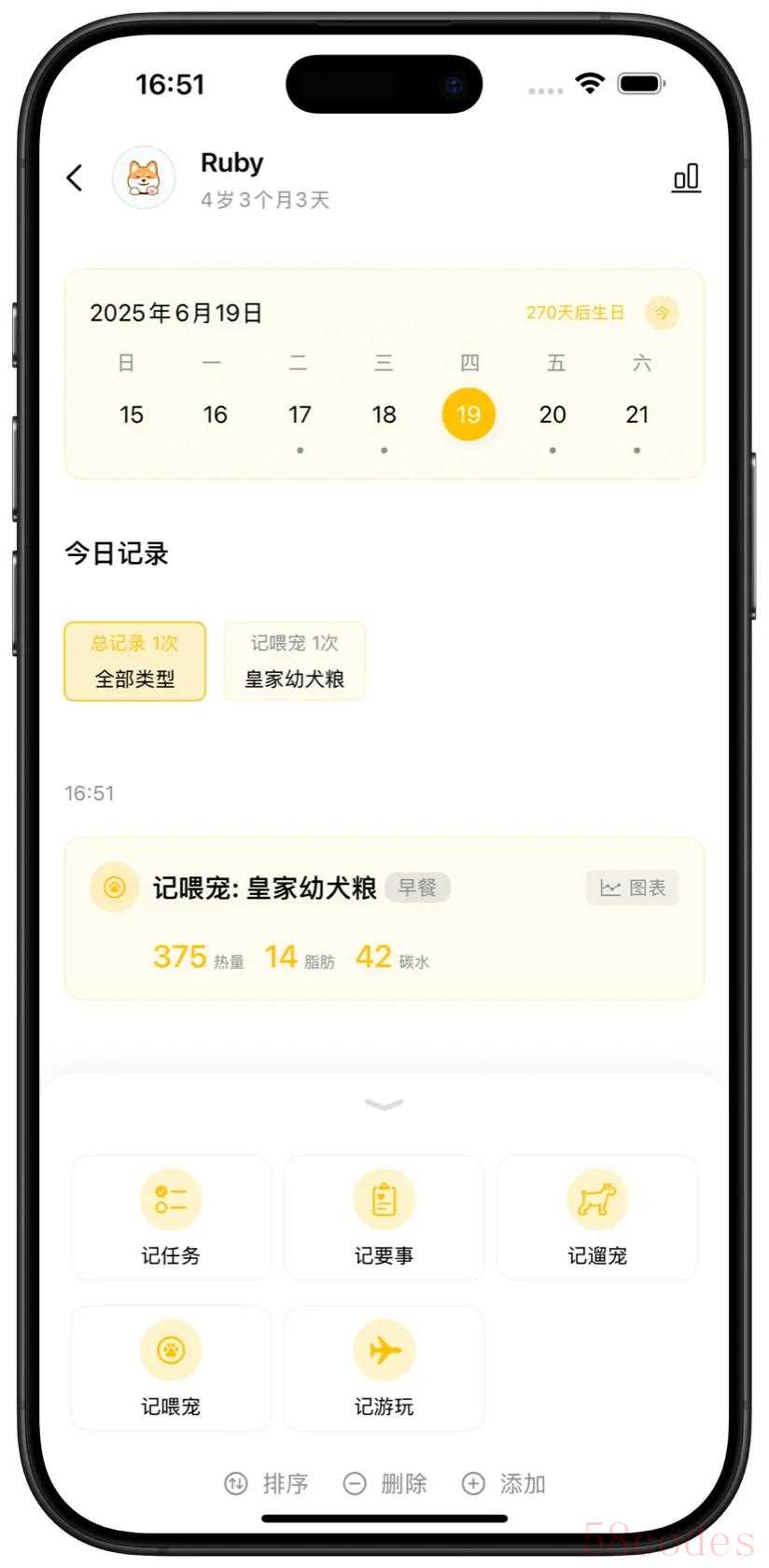Choose date 20 in week strip
The width and height of the screenshot is (769, 1568).
pos(552,414)
